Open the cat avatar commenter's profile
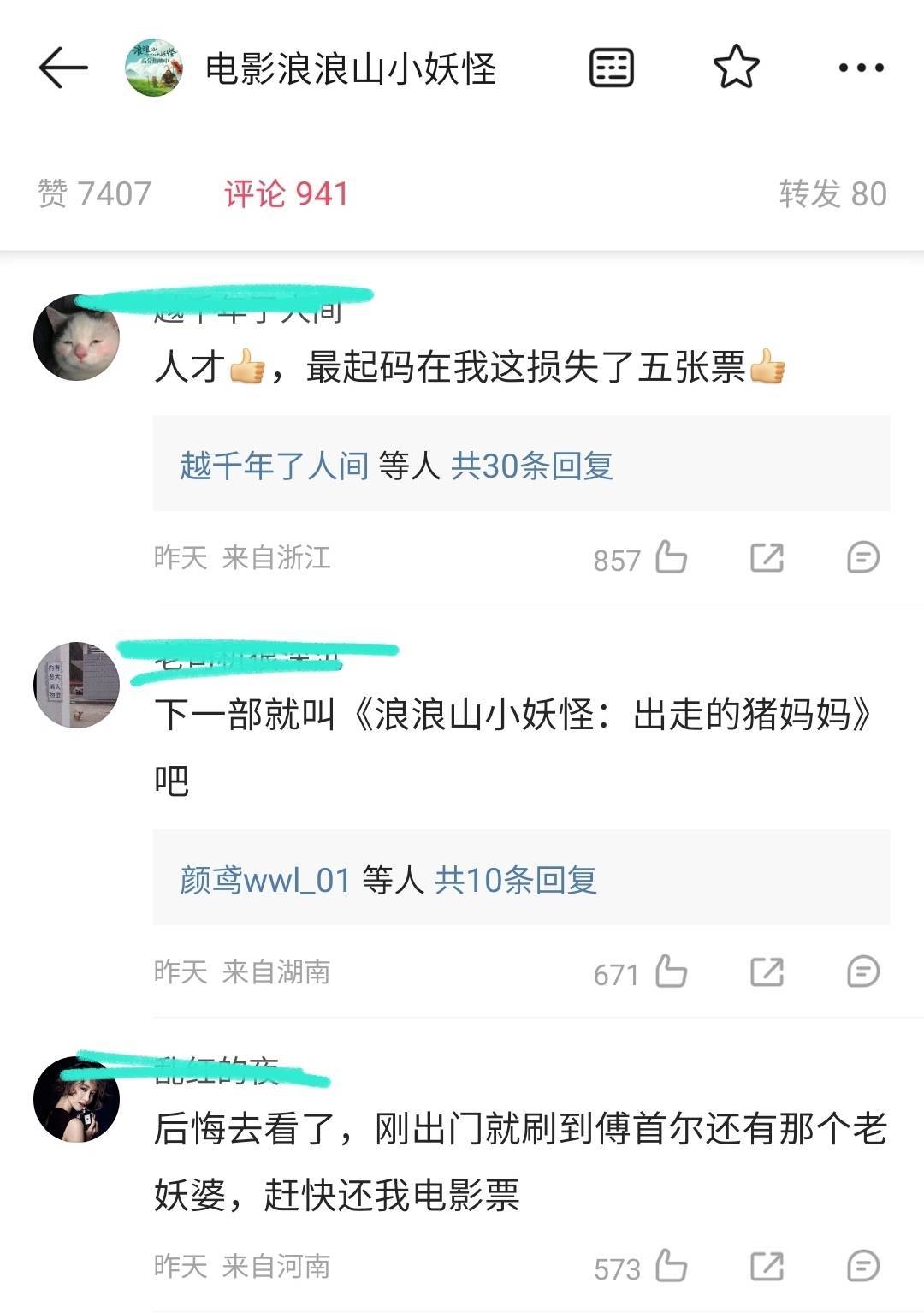The width and height of the screenshot is (924, 1313). click(x=76, y=337)
